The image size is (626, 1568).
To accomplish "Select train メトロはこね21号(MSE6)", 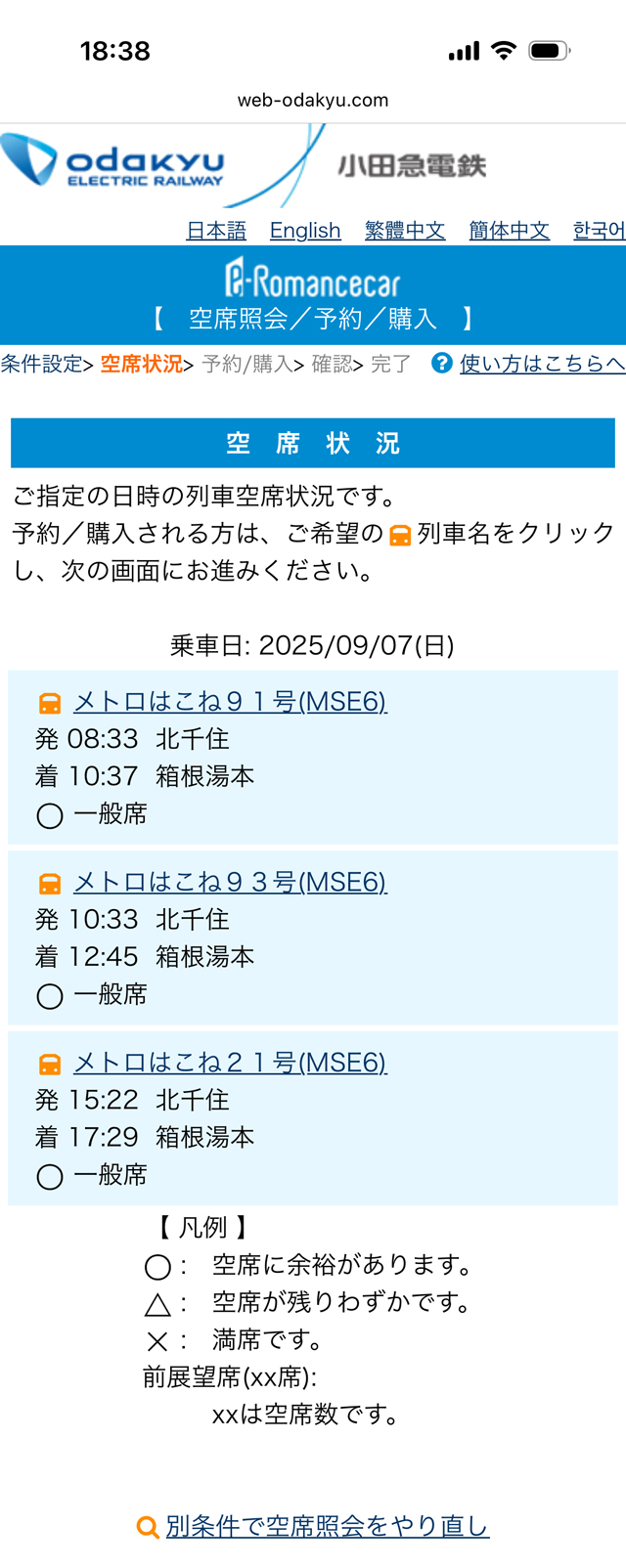I will [x=230, y=1063].
